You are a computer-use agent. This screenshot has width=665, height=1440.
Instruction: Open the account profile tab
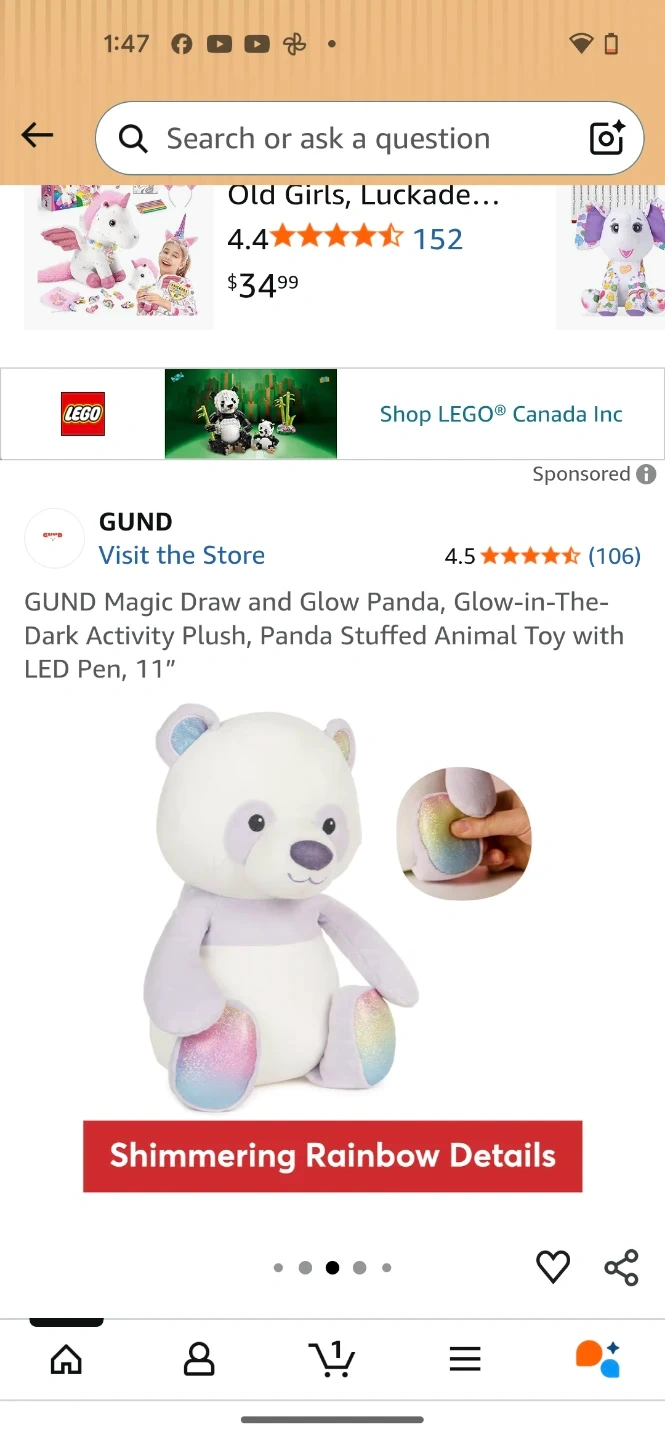pos(199,1359)
